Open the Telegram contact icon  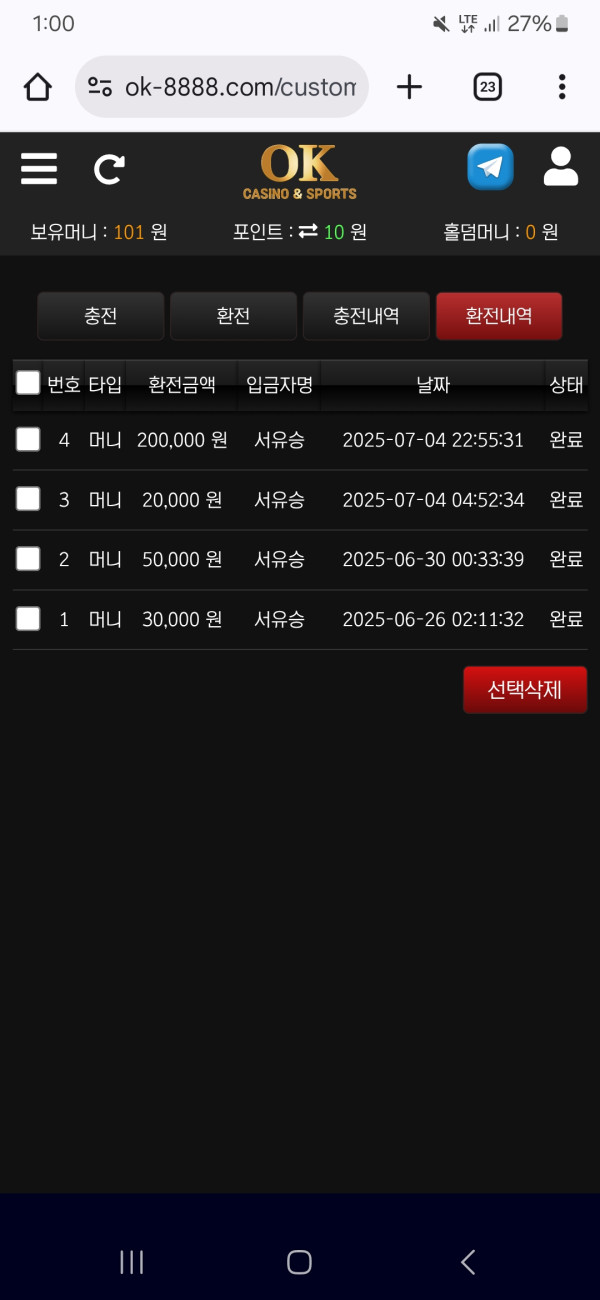[490, 167]
